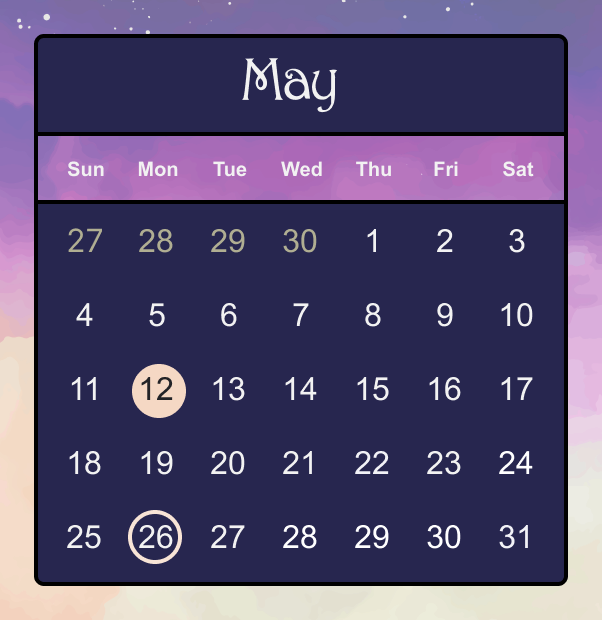
Task: Select date 5 on the calendar
Action: click(x=157, y=315)
